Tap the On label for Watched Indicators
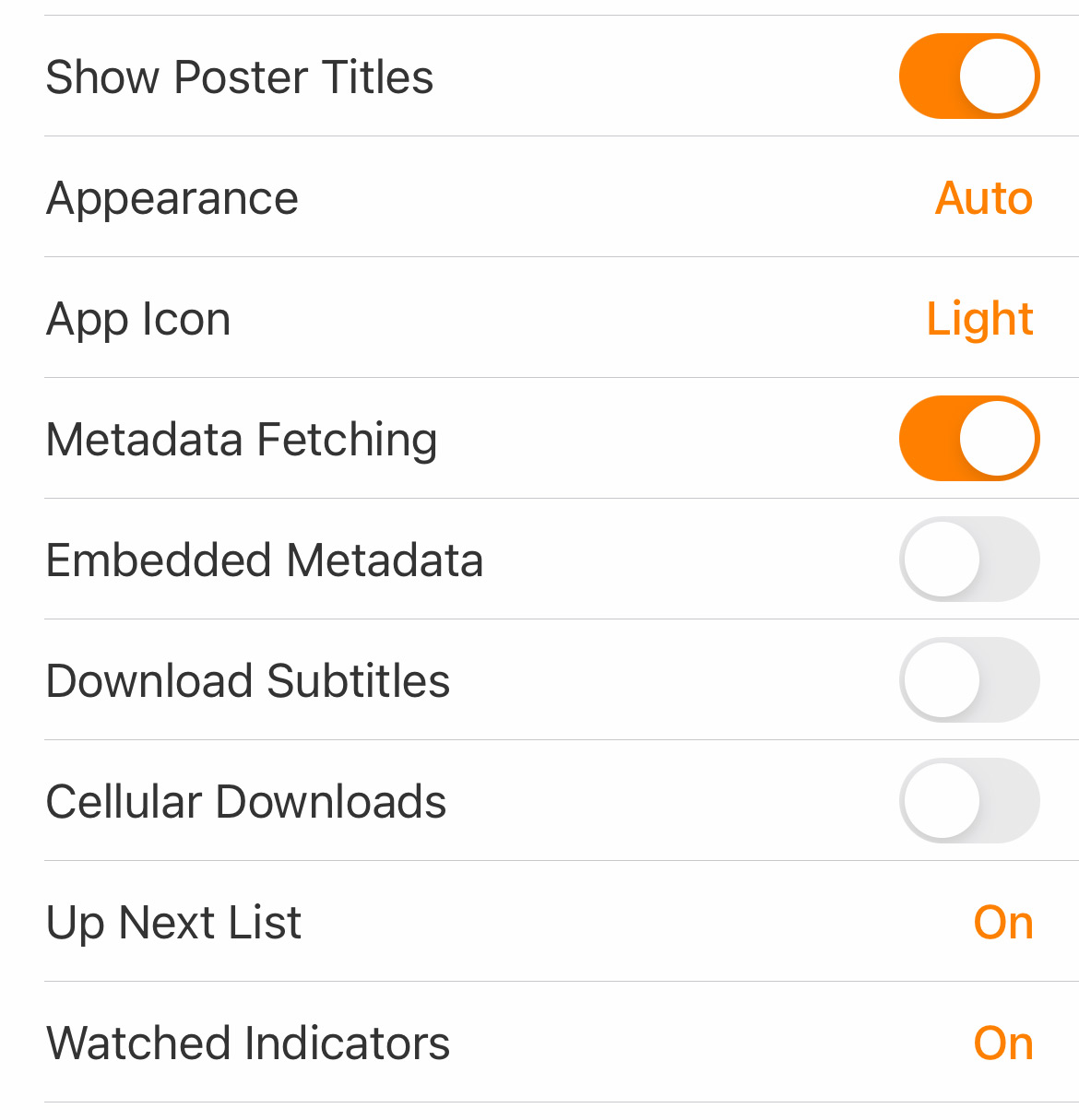Screen dimensions: 1079x1120 [x=1003, y=1043]
